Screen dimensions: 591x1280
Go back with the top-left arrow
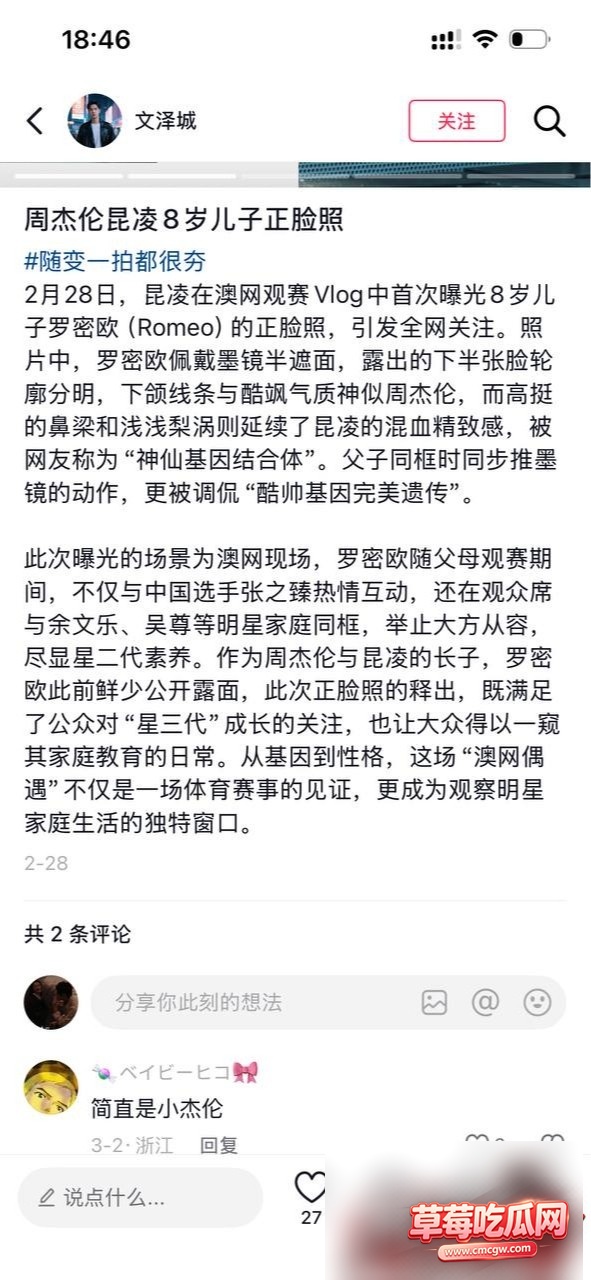click(x=35, y=122)
